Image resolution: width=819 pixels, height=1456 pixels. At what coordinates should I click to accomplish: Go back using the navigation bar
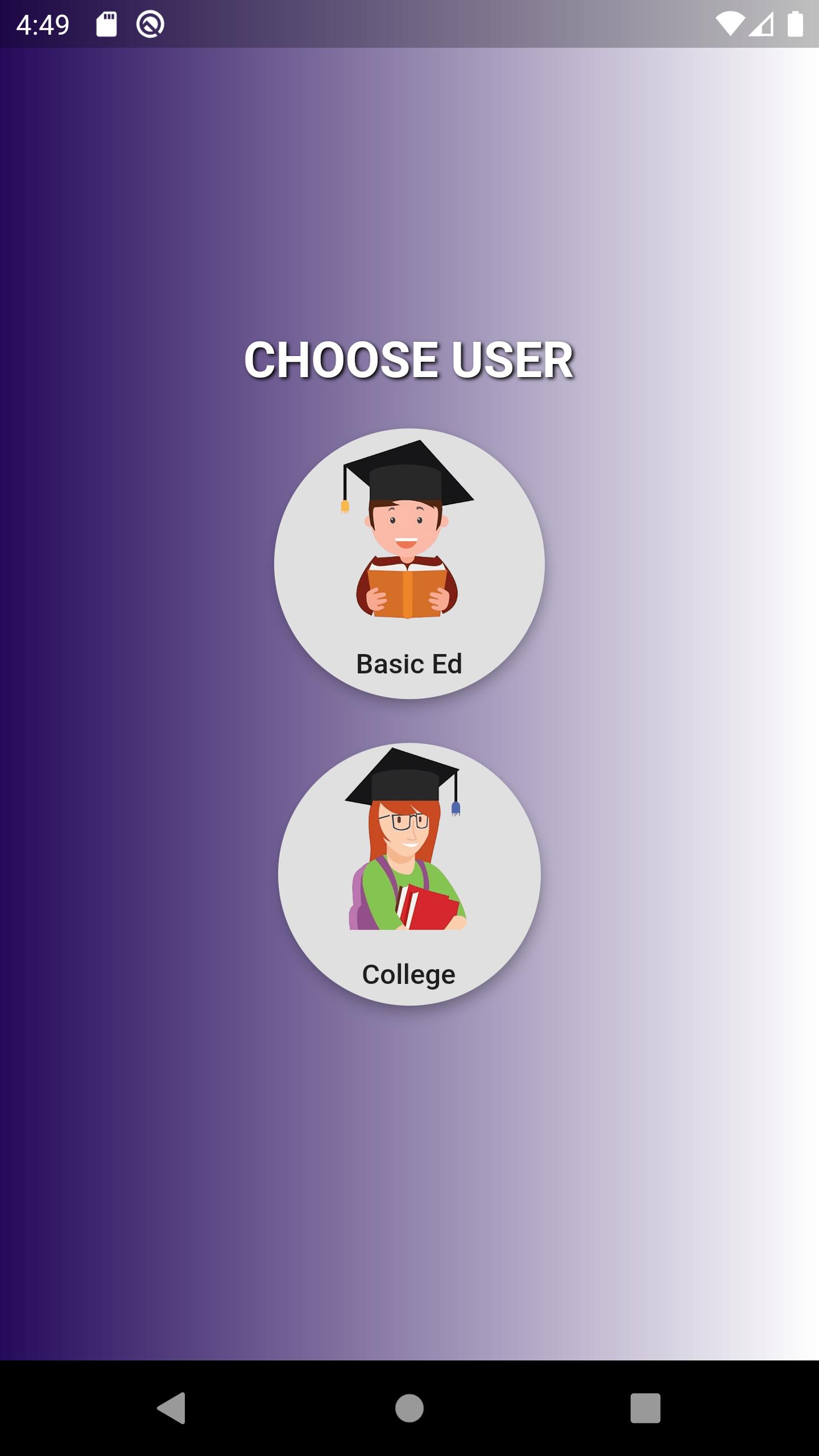(x=171, y=1408)
